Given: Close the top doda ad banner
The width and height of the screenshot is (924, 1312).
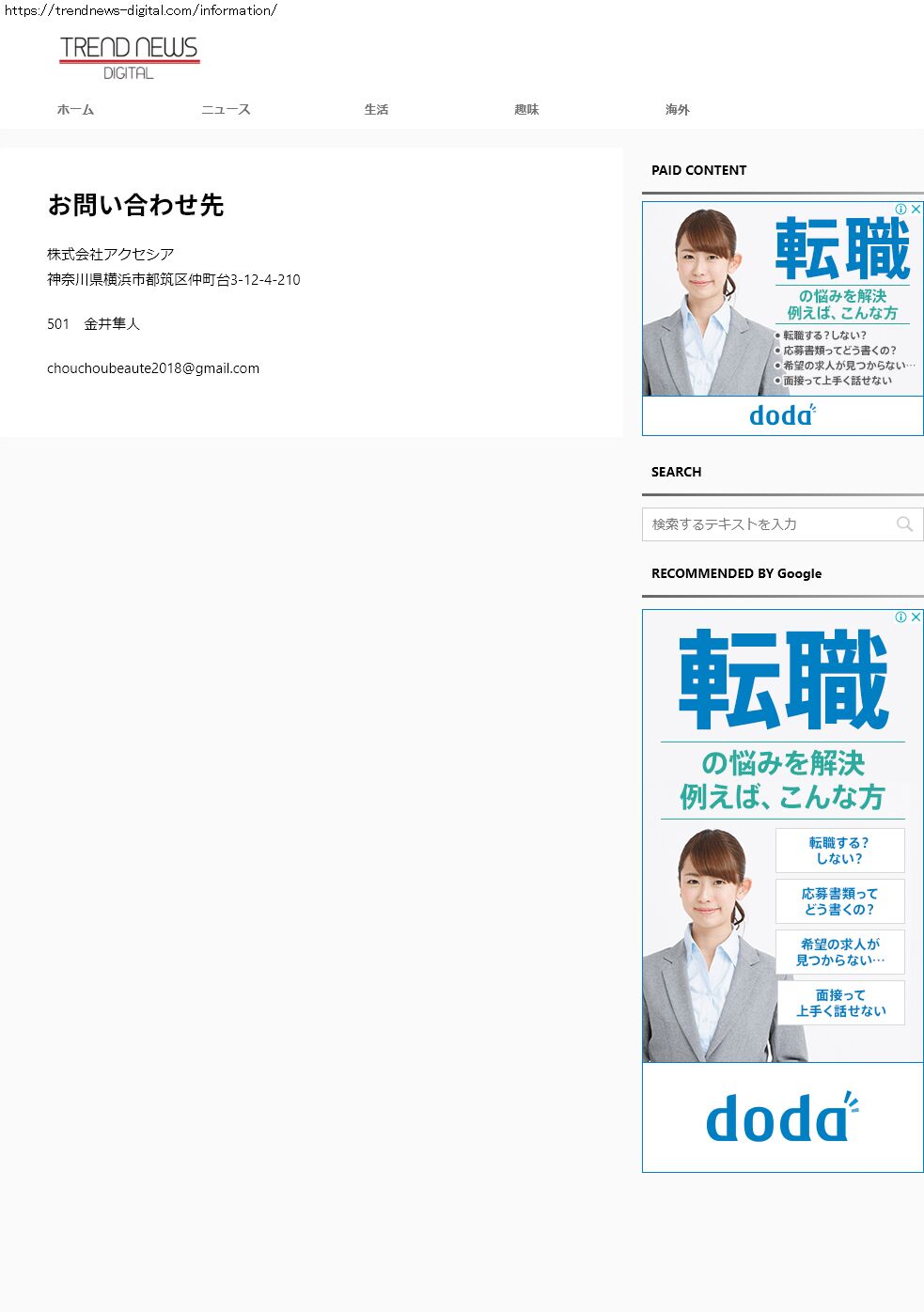Looking at the screenshot, I should point(916,209).
